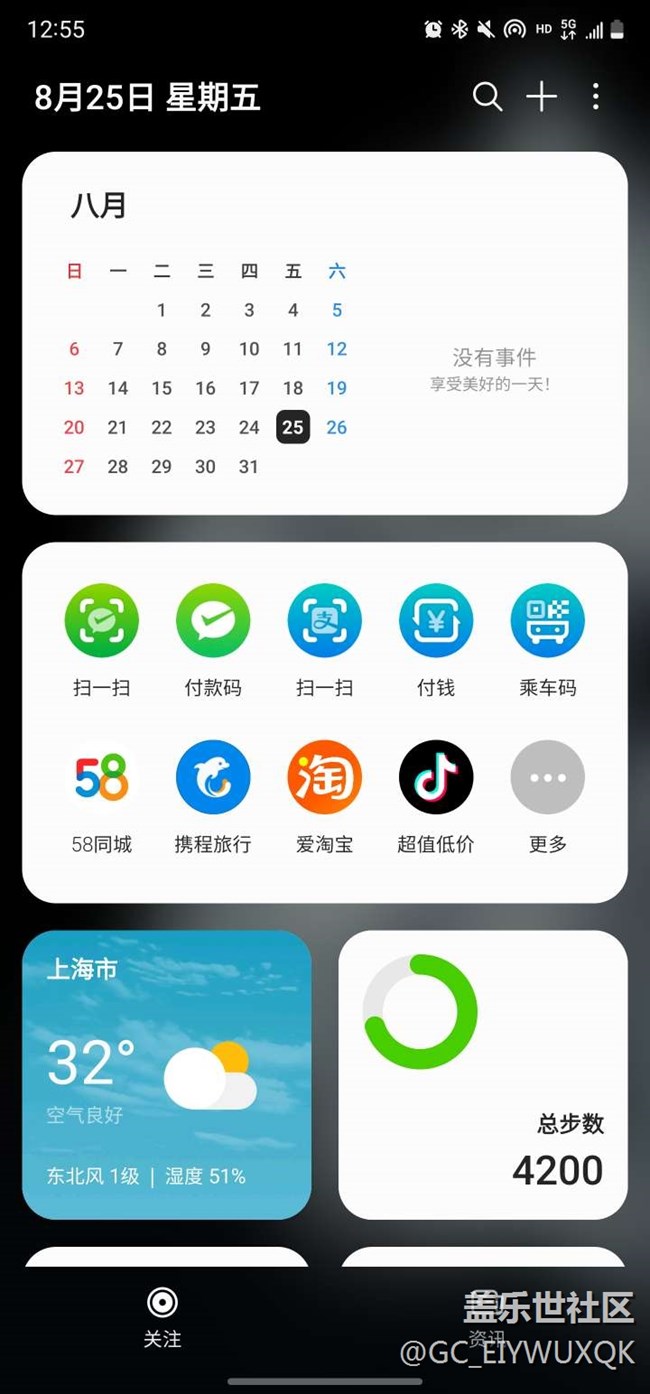Open 携程旅行 travel app
Viewport: 650px width, 1394px height.
[213, 778]
